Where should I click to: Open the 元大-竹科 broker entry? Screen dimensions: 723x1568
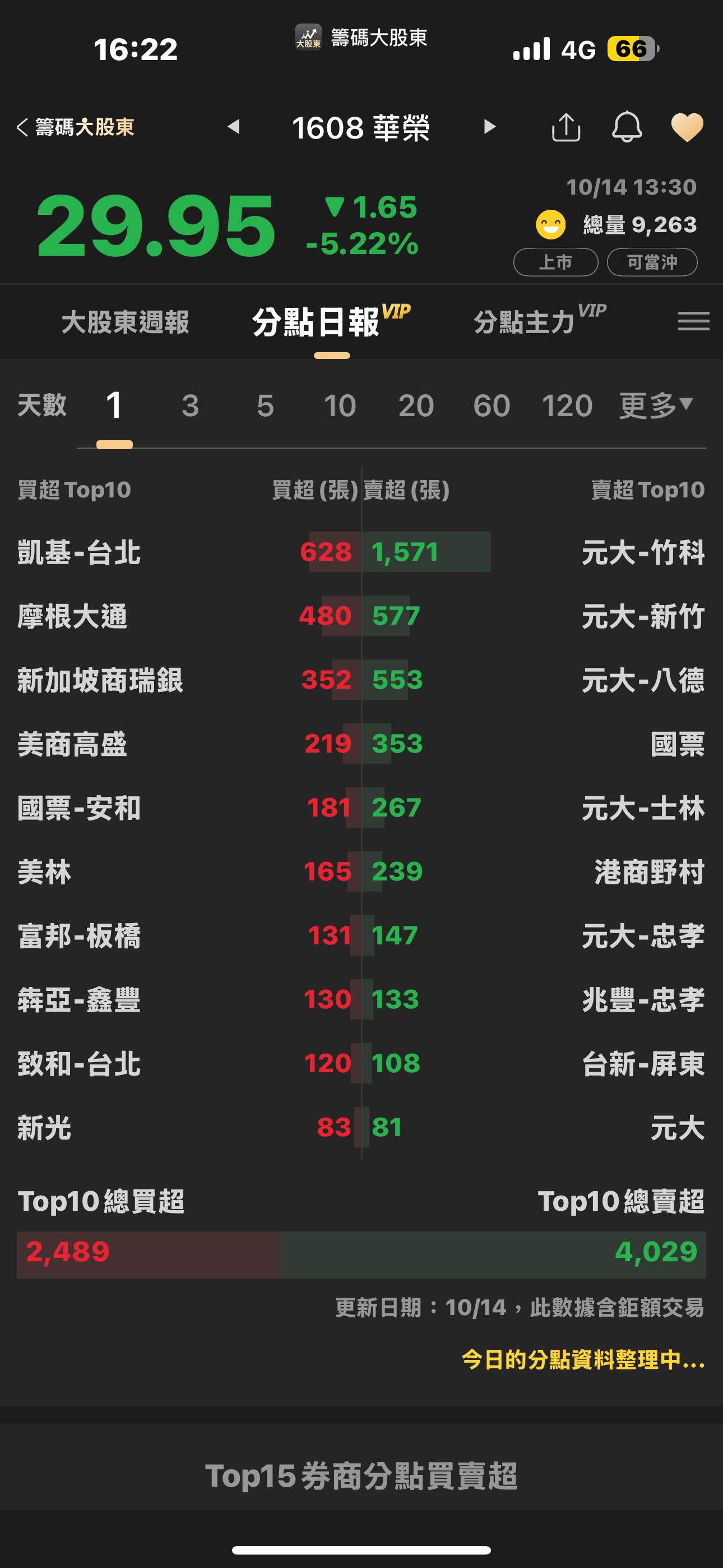643,553
